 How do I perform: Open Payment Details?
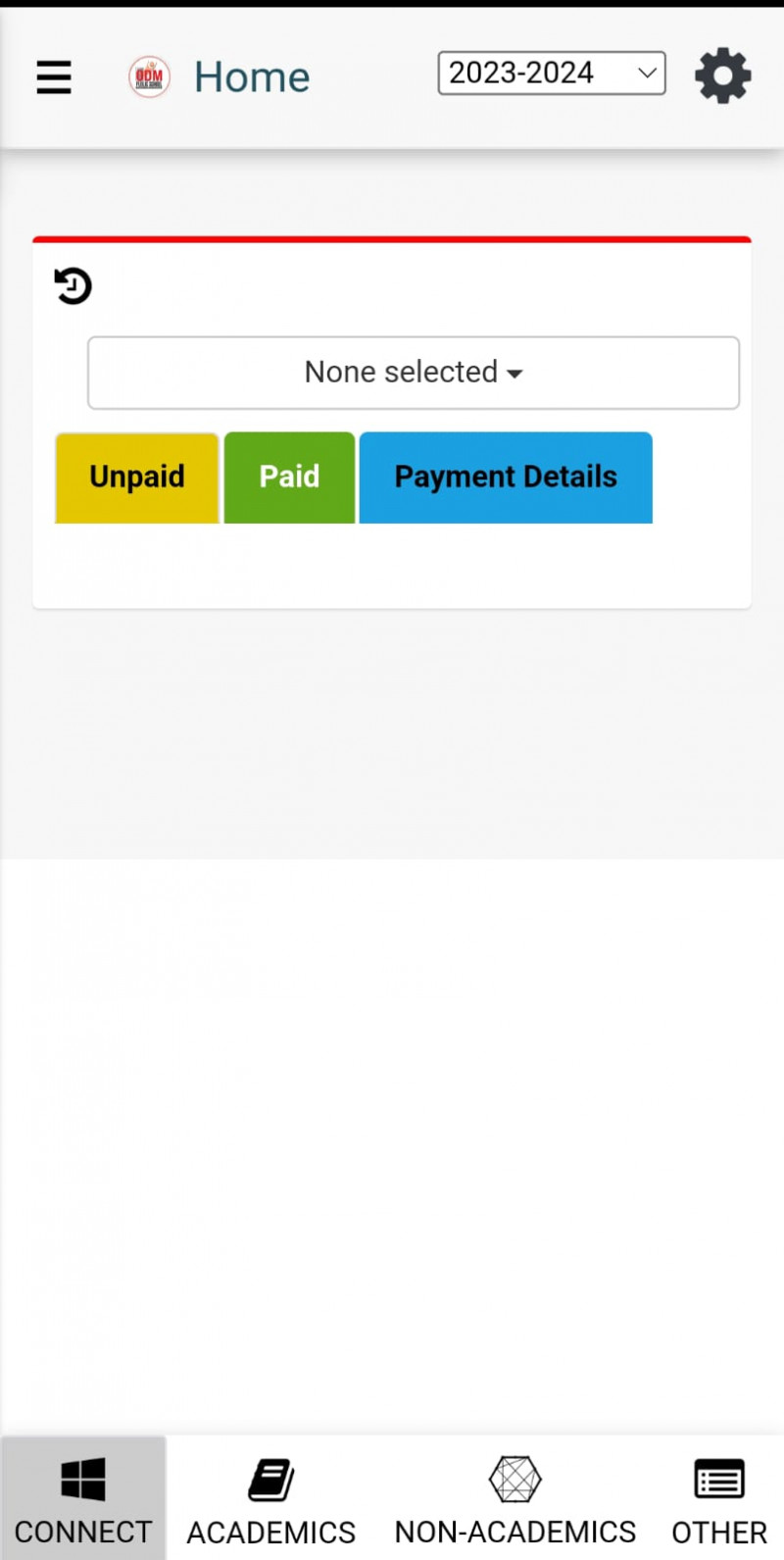click(x=506, y=478)
